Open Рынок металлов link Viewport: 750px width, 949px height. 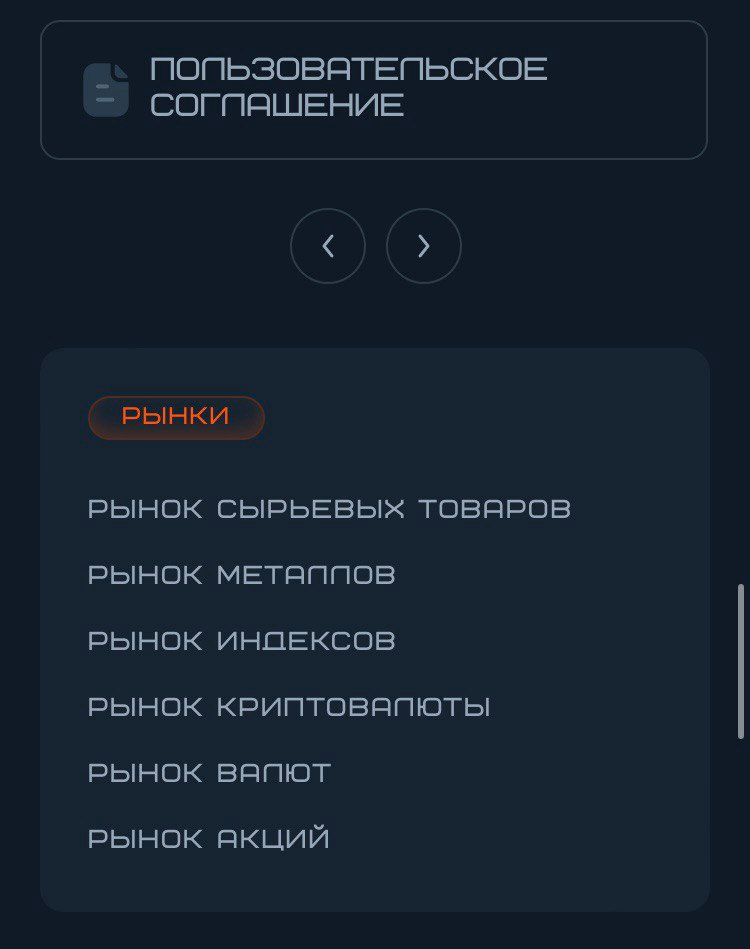pos(242,575)
